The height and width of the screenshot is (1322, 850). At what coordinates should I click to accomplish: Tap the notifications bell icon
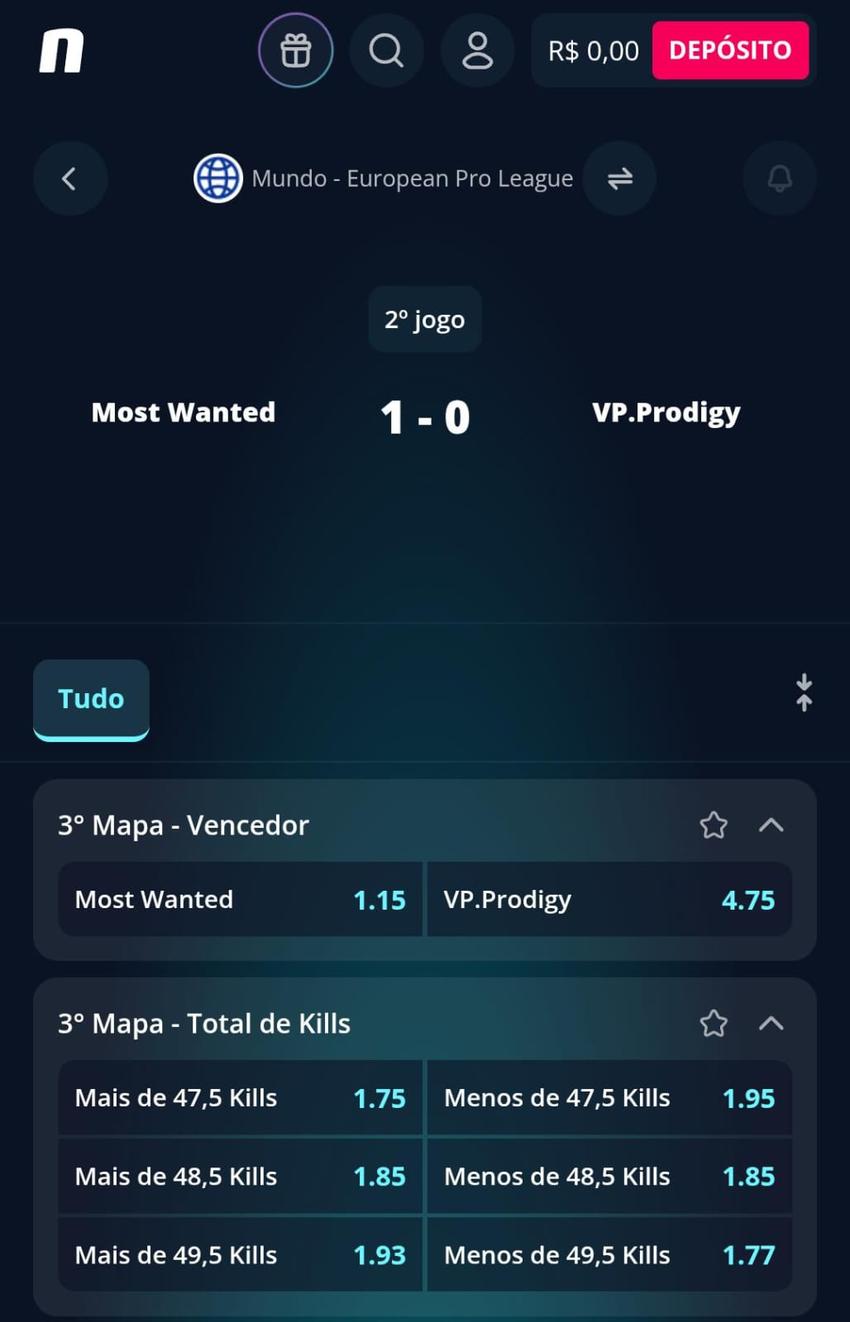point(779,178)
